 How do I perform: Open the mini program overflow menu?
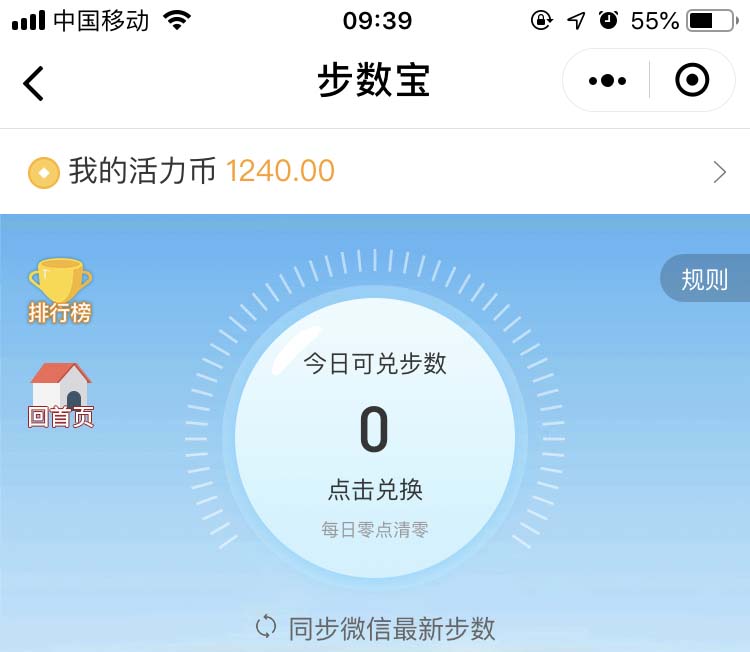click(x=607, y=81)
